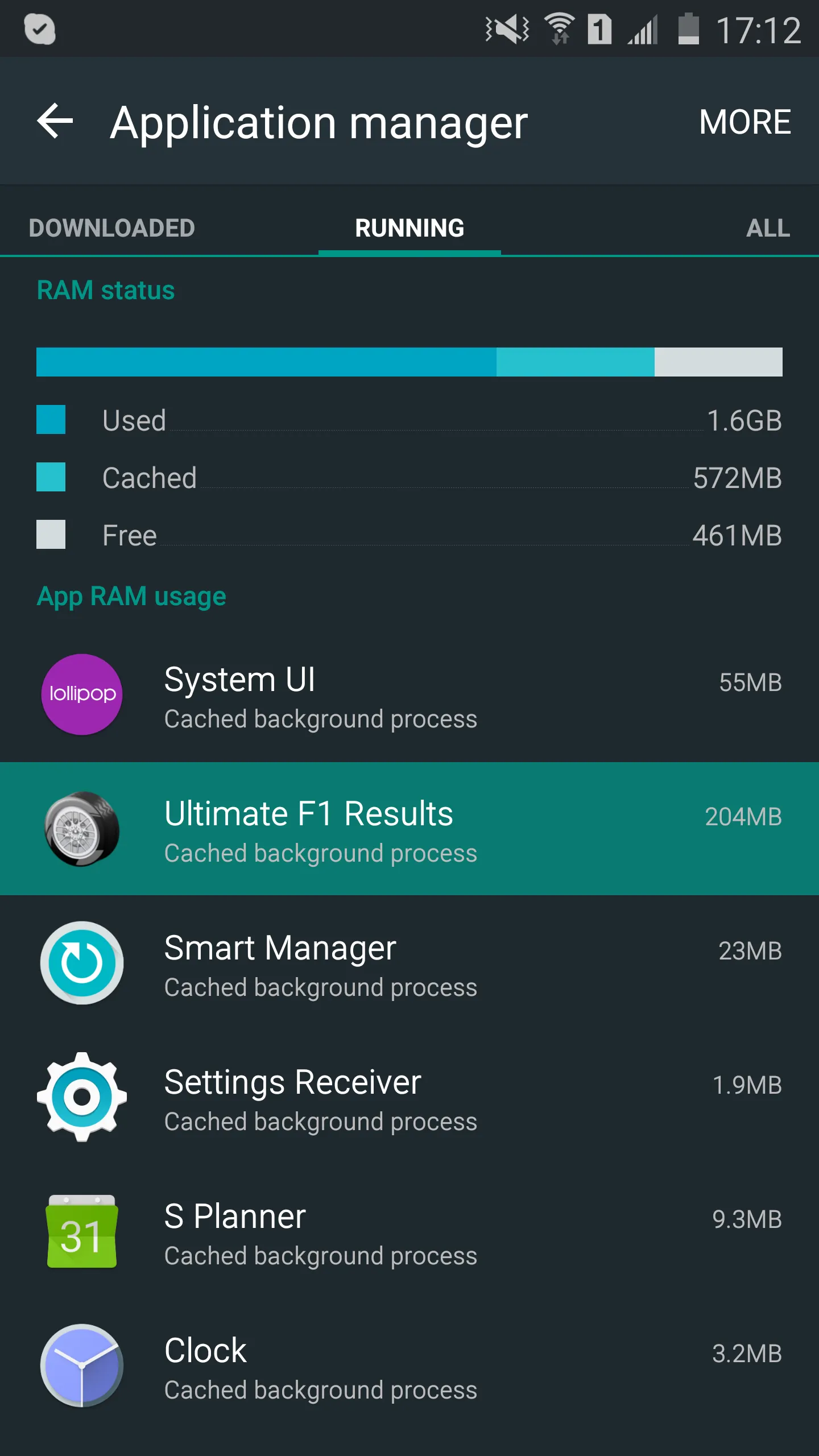The height and width of the screenshot is (1456, 819).
Task: View Smart Manager running process
Action: click(x=409, y=963)
